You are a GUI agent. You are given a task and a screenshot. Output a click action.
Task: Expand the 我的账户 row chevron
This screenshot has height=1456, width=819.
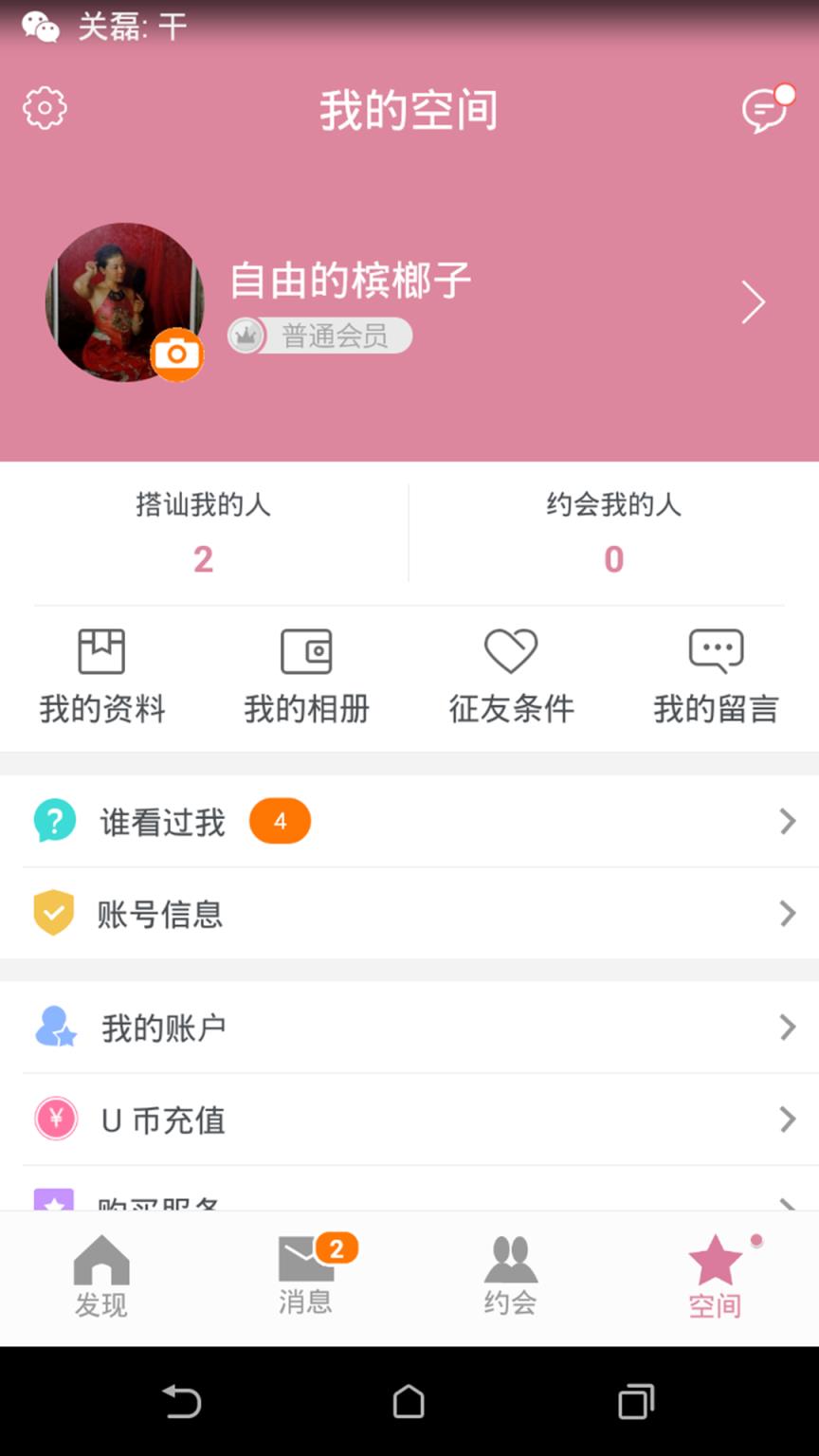coord(787,1027)
